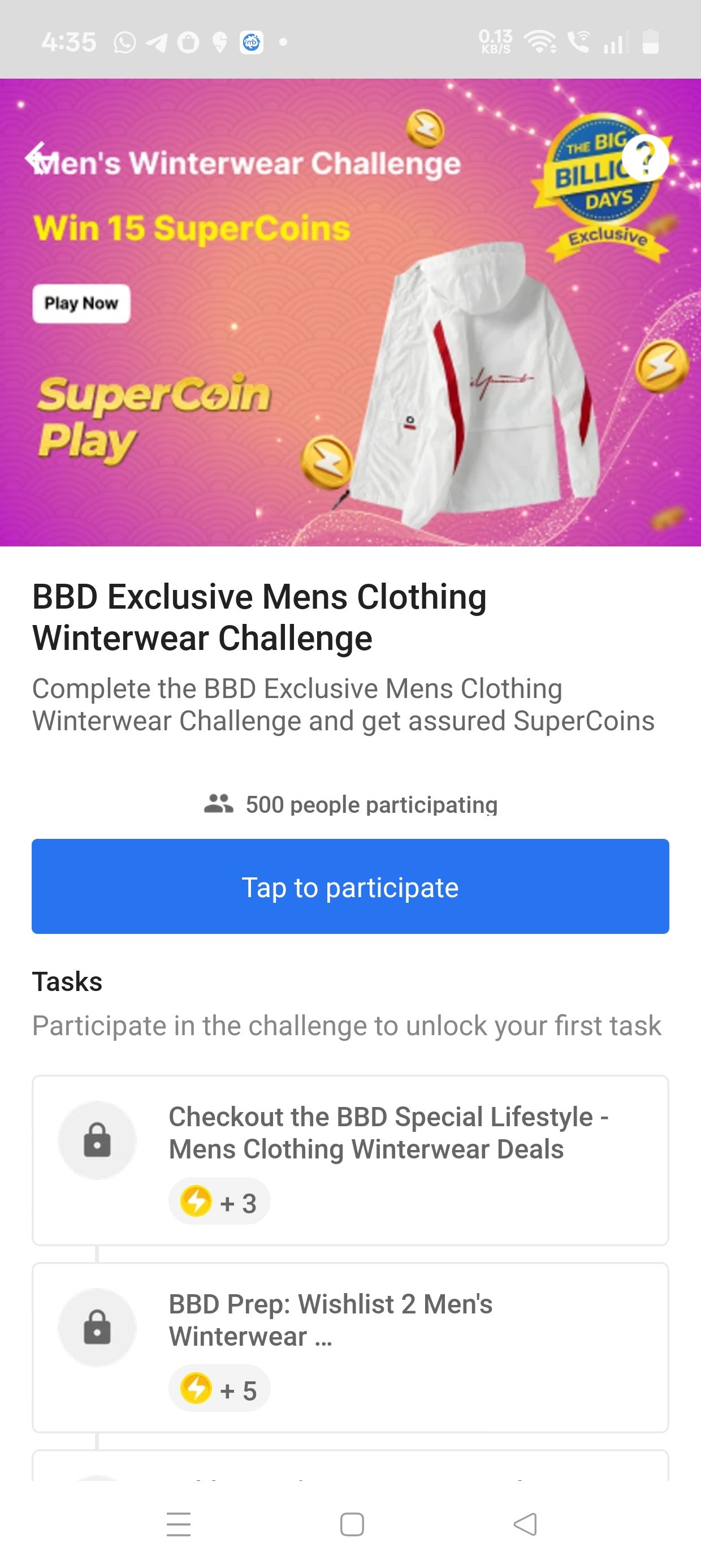Viewport: 701px width, 1568px height.
Task: Open the help question mark icon
Action: [645, 157]
